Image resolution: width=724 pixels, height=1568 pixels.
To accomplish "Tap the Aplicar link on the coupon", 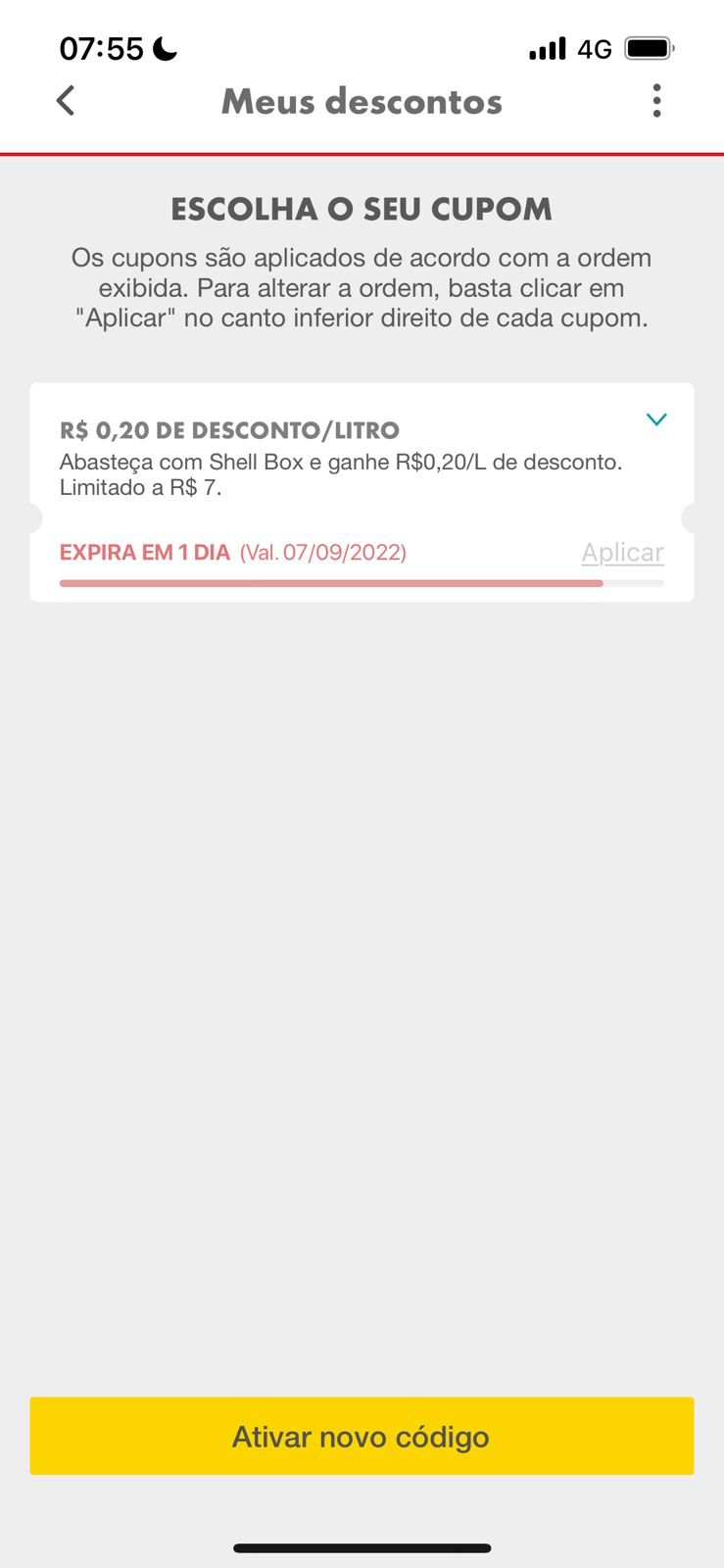I will [622, 553].
